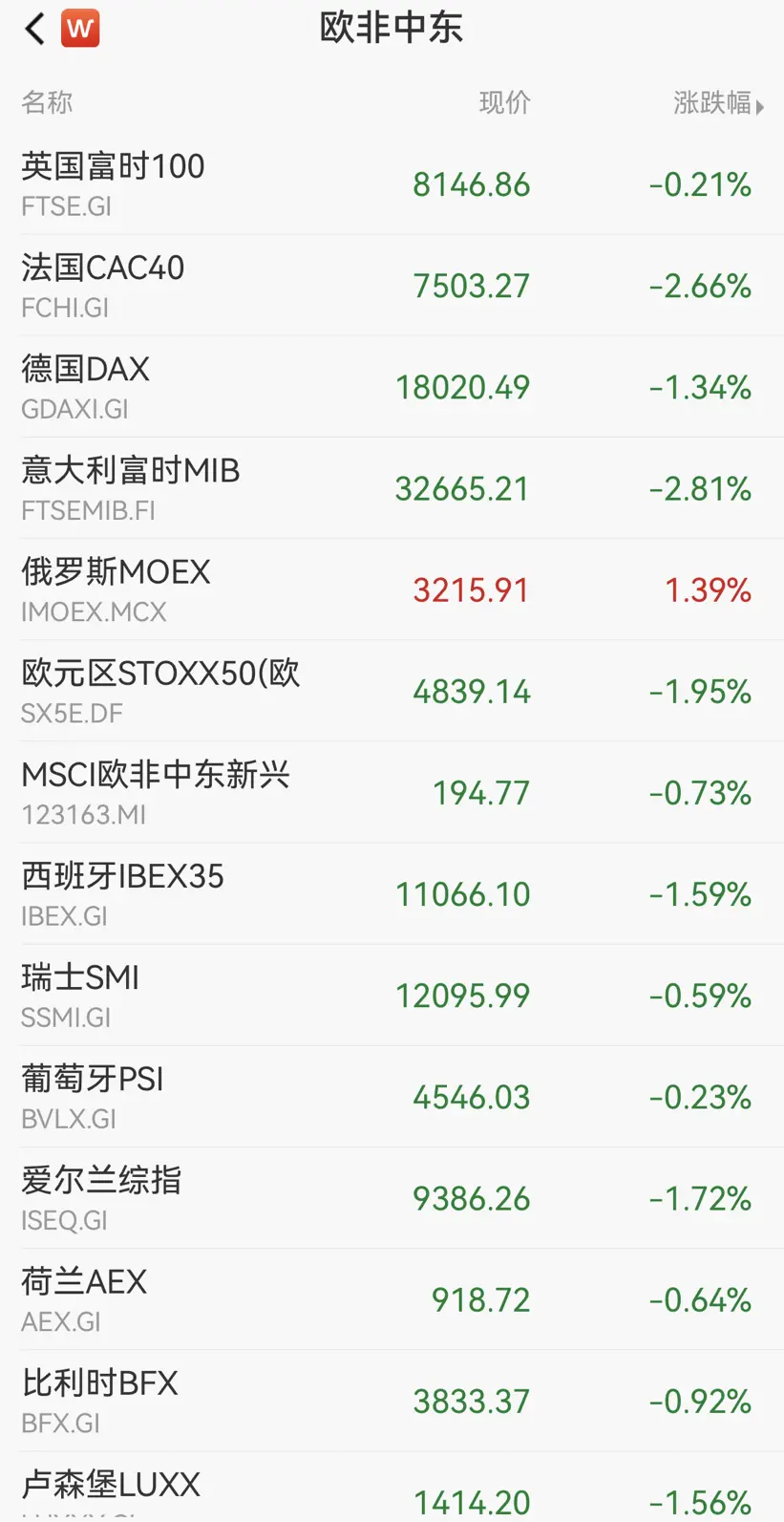The width and height of the screenshot is (784, 1522).
Task: Select the 荷兰AEX index
Action: tap(392, 1298)
